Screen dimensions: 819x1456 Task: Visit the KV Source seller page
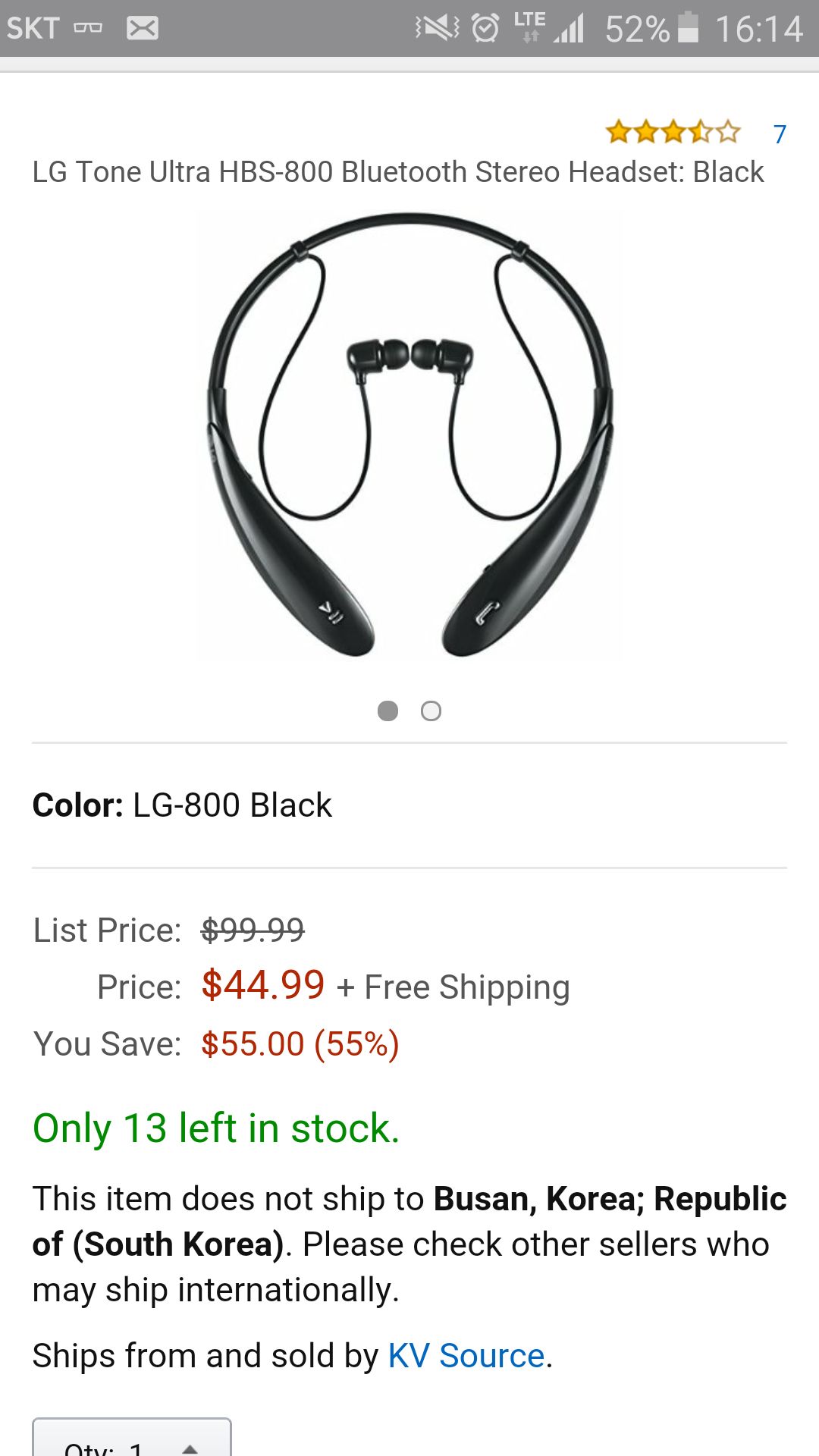[466, 1356]
